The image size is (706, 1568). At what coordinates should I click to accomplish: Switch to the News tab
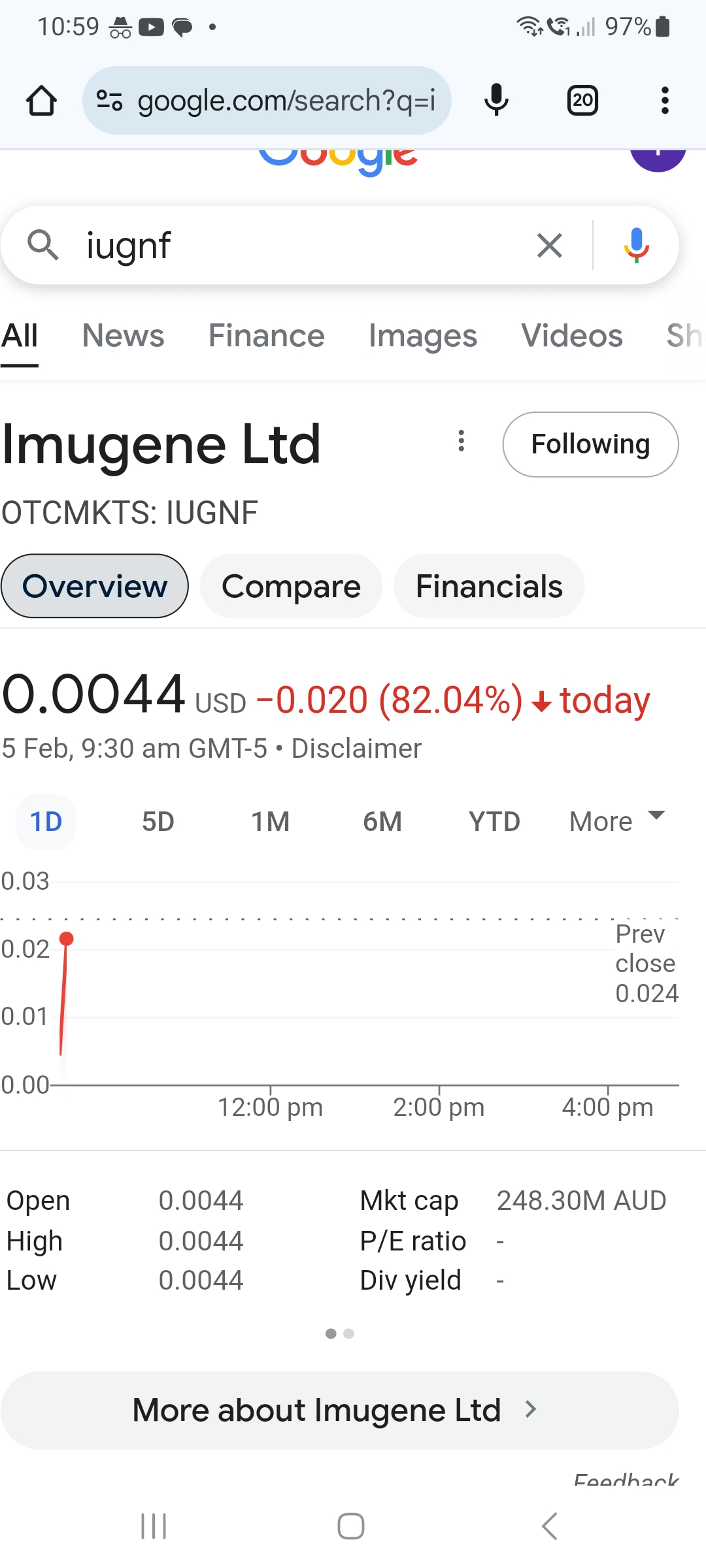click(123, 336)
